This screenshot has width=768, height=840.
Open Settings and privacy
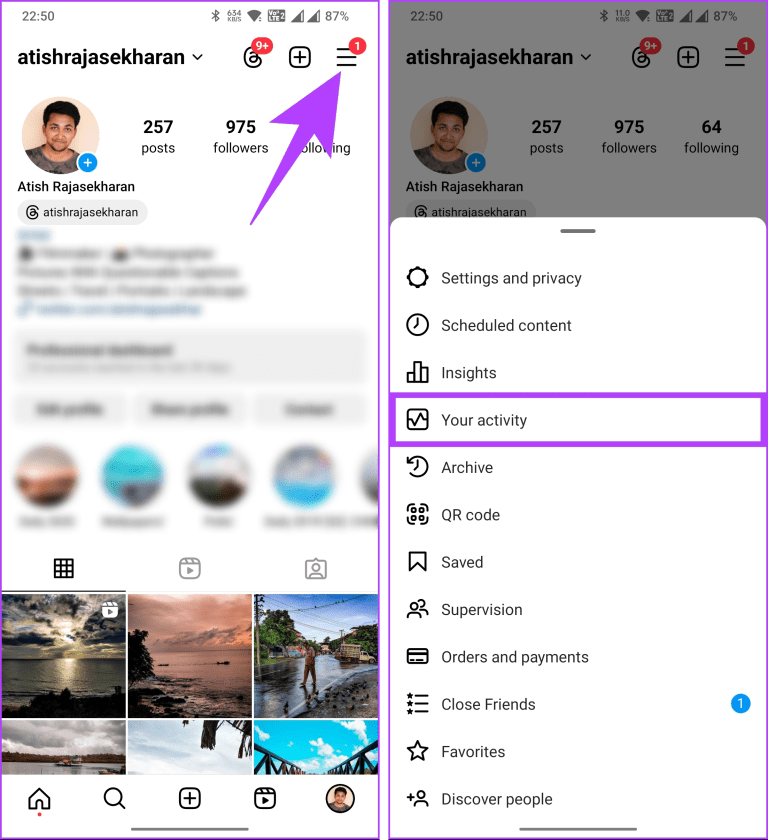[x=511, y=278]
